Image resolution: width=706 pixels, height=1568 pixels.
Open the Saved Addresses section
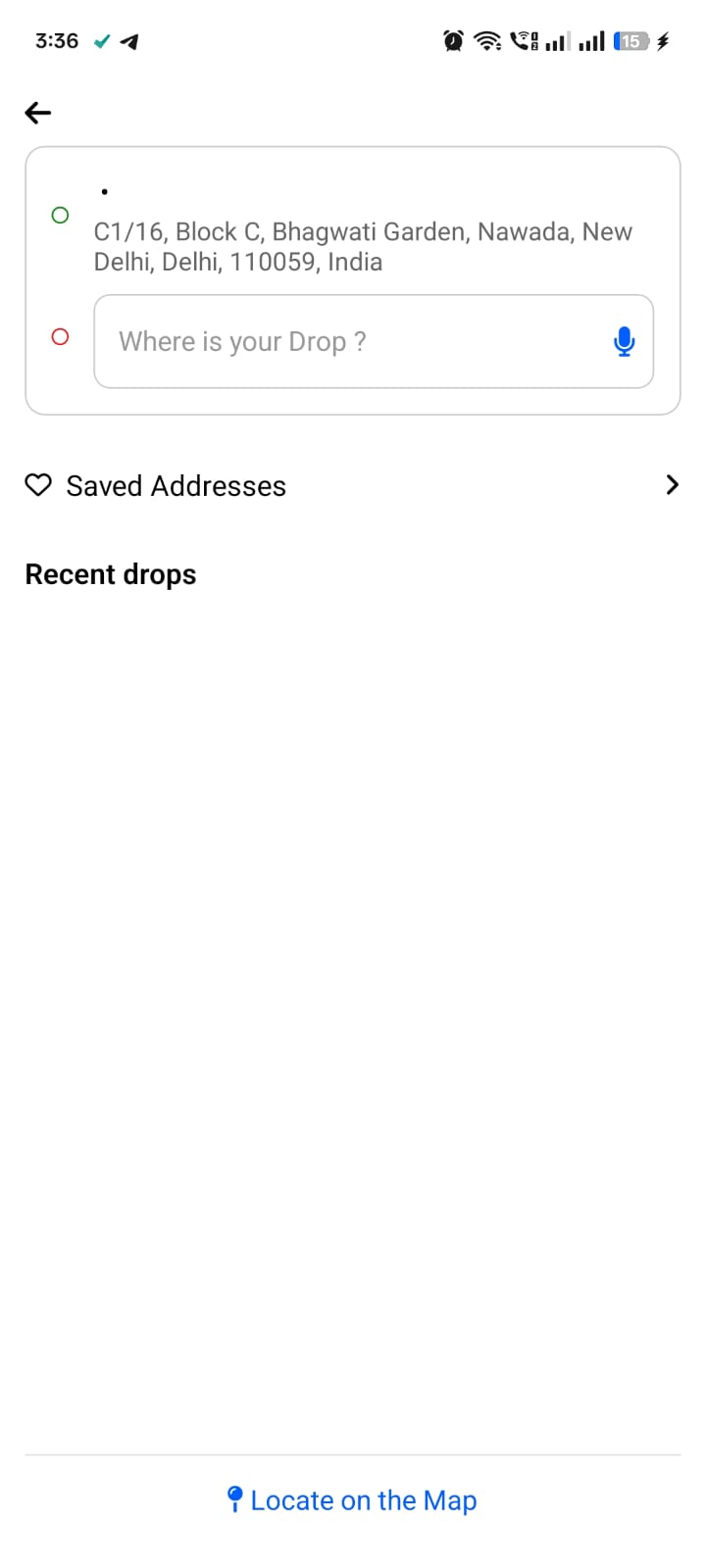(x=176, y=484)
